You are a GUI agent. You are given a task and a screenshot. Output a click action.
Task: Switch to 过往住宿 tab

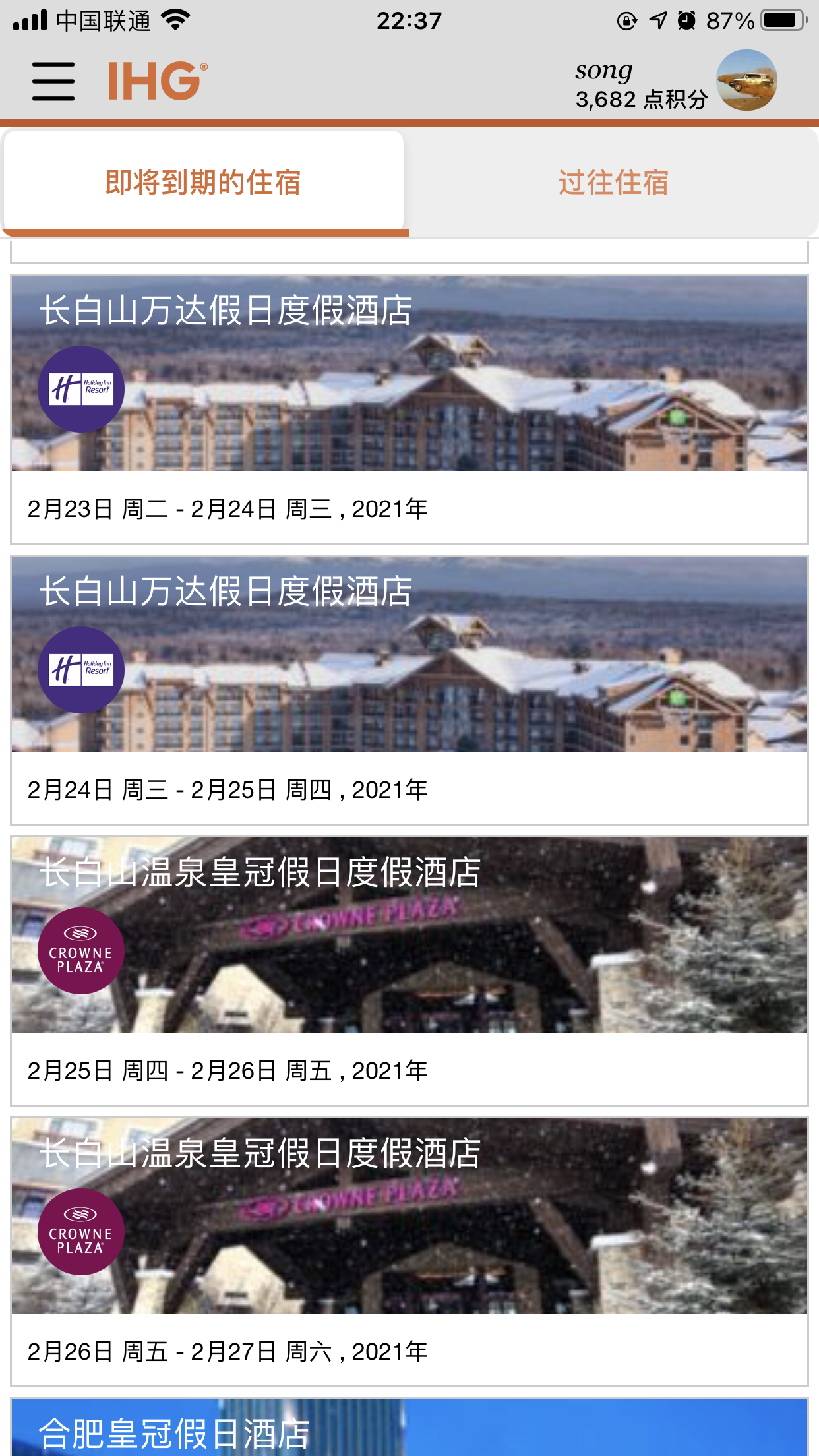(613, 183)
